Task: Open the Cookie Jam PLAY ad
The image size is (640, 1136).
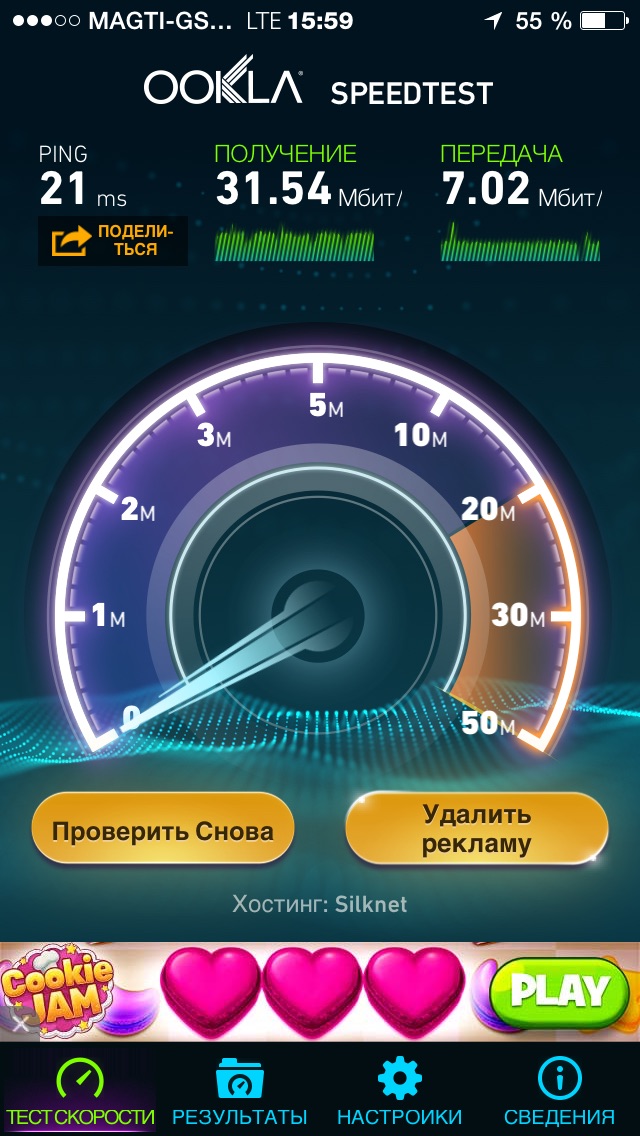Action: (x=559, y=992)
